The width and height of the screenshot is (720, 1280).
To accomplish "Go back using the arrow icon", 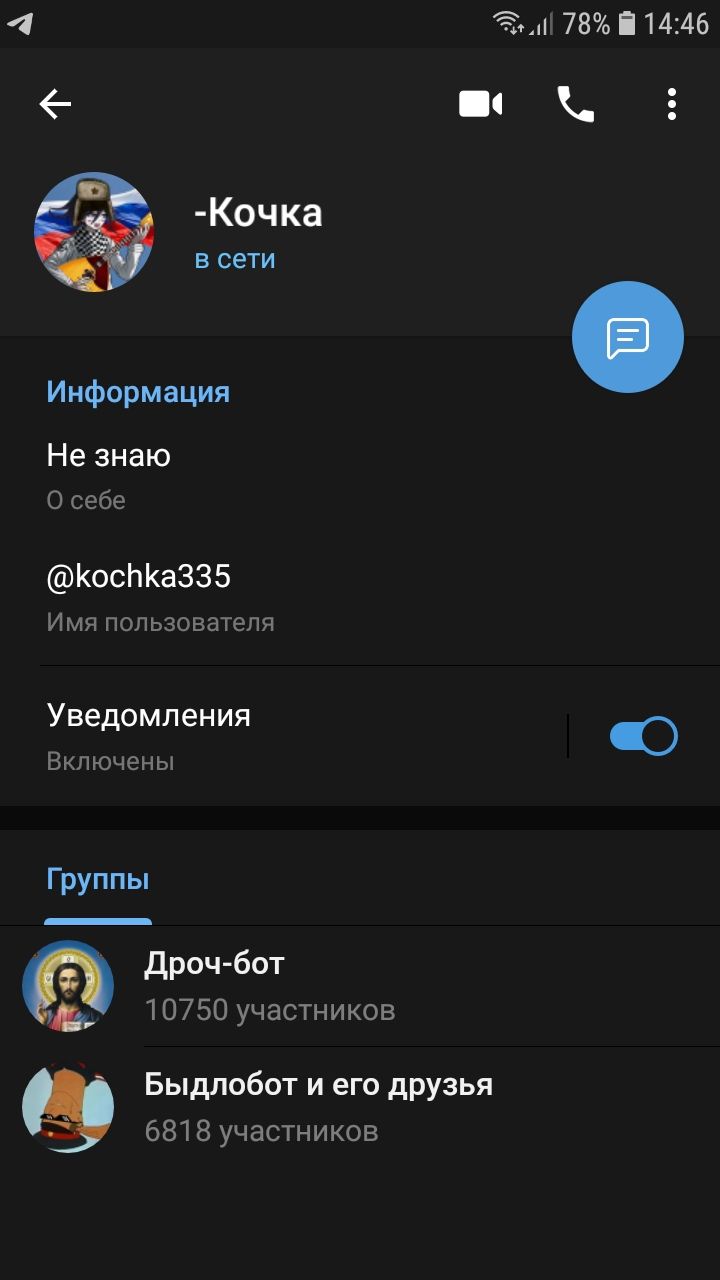I will pyautogui.click(x=55, y=104).
